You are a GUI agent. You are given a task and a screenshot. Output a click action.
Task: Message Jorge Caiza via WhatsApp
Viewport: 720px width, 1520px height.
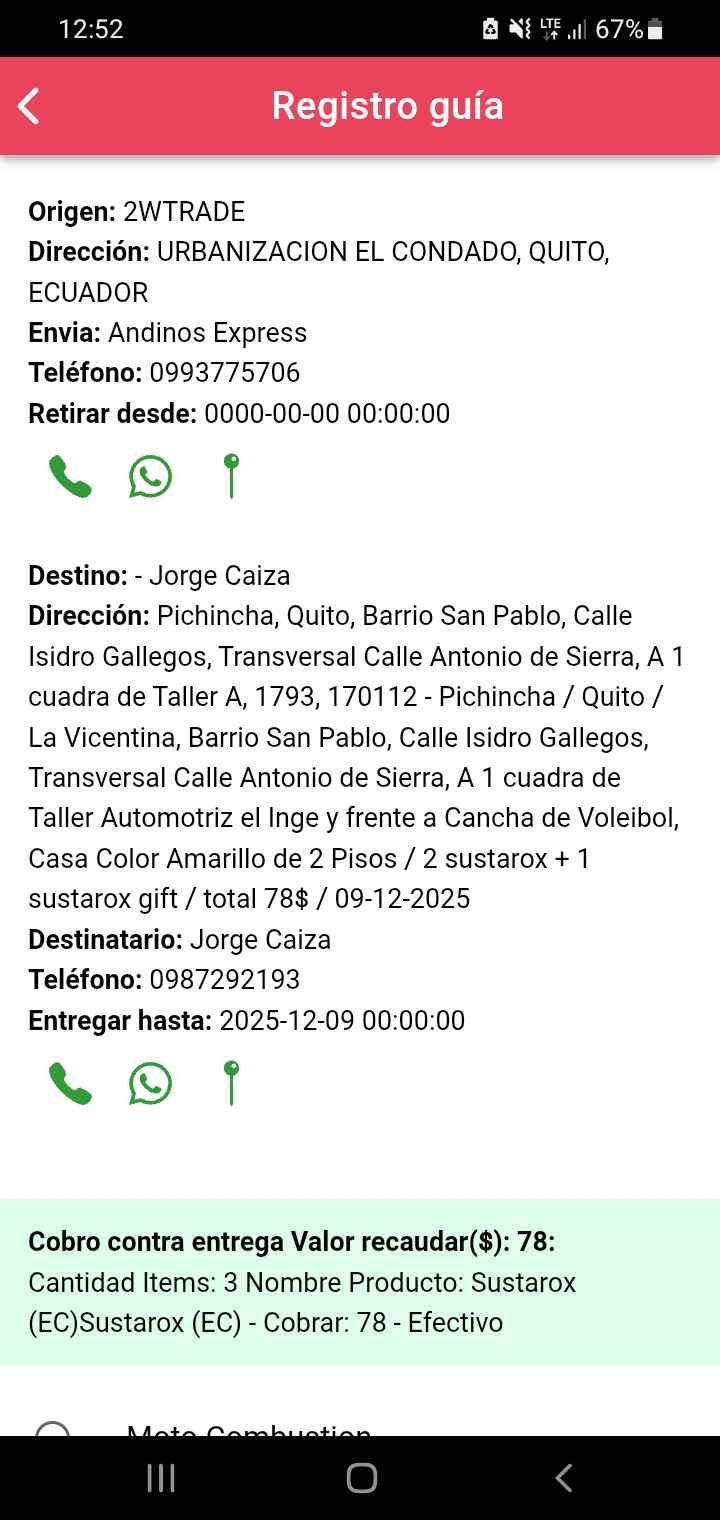tap(150, 1083)
